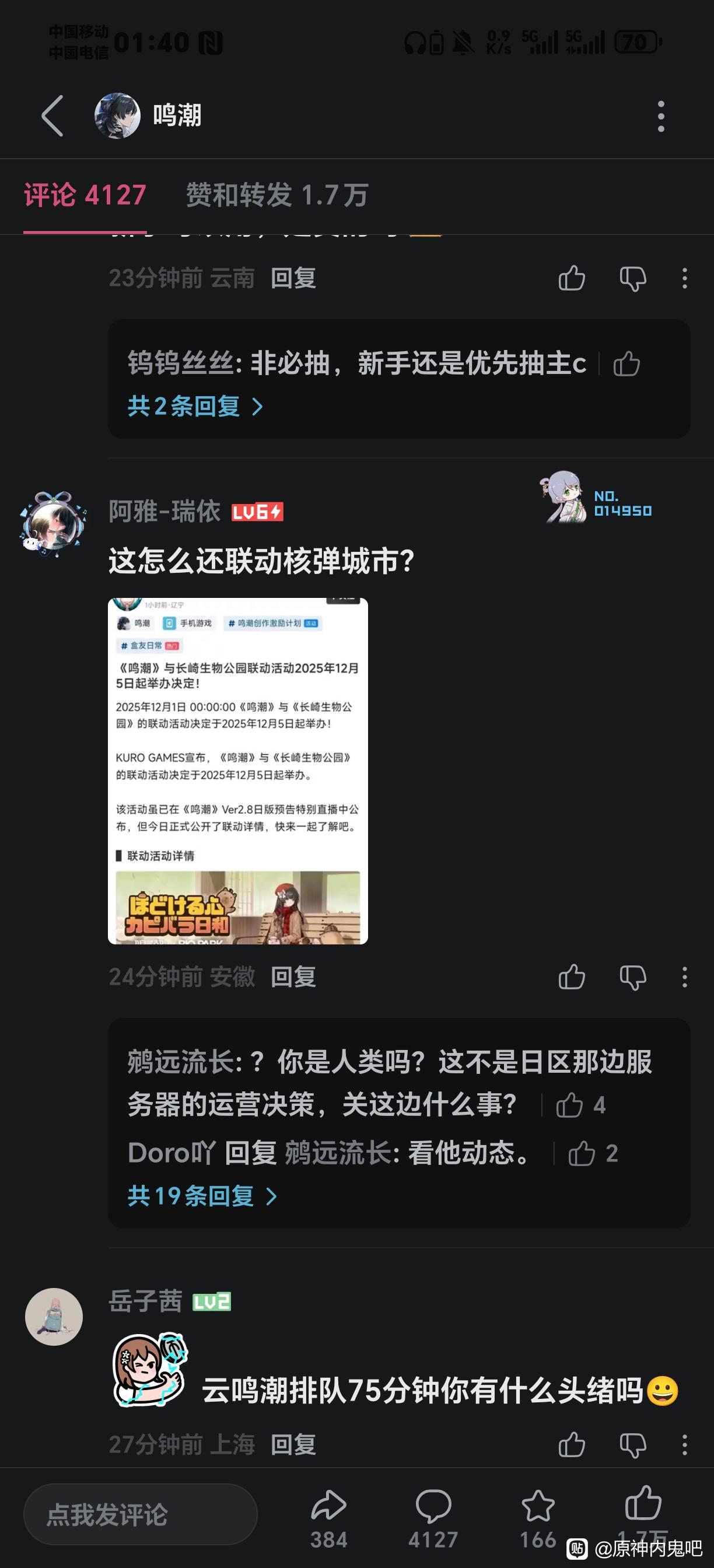
Task: Expand 共2条回复 replies
Action: (195, 406)
